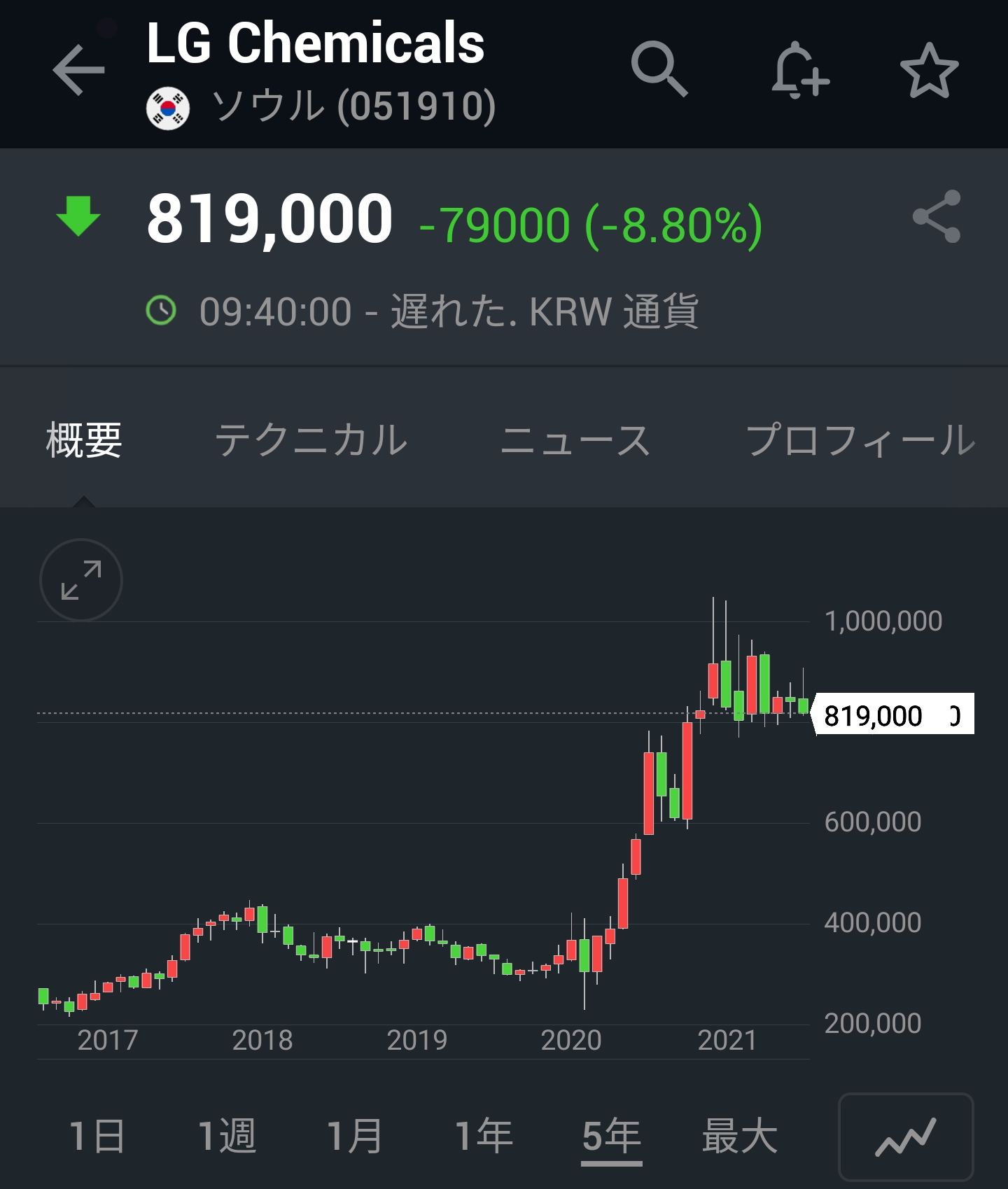This screenshot has height=1189, width=1008.
Task: Expand the chart to full screen
Action: (x=81, y=580)
